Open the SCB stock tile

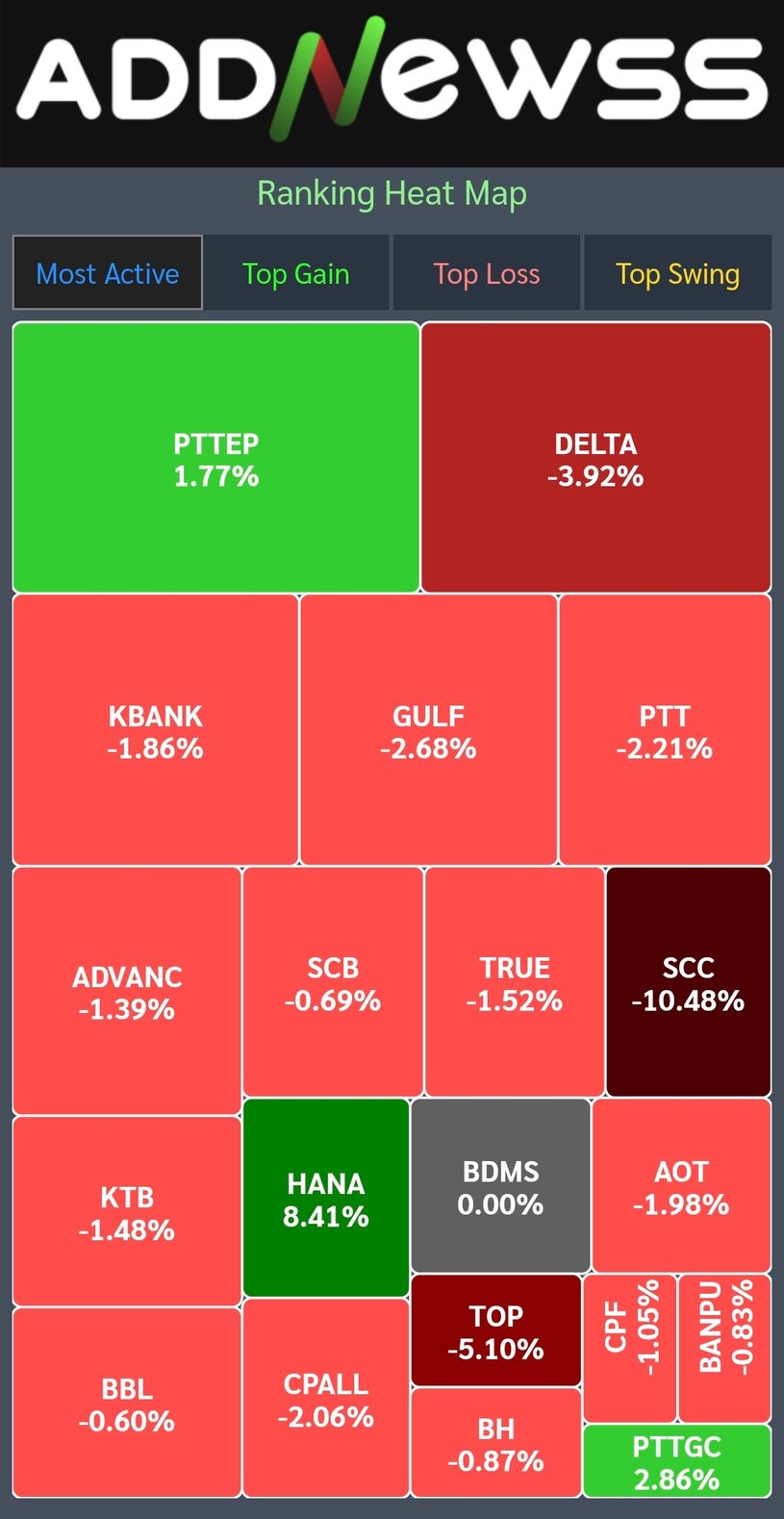pyautogui.click(x=333, y=982)
